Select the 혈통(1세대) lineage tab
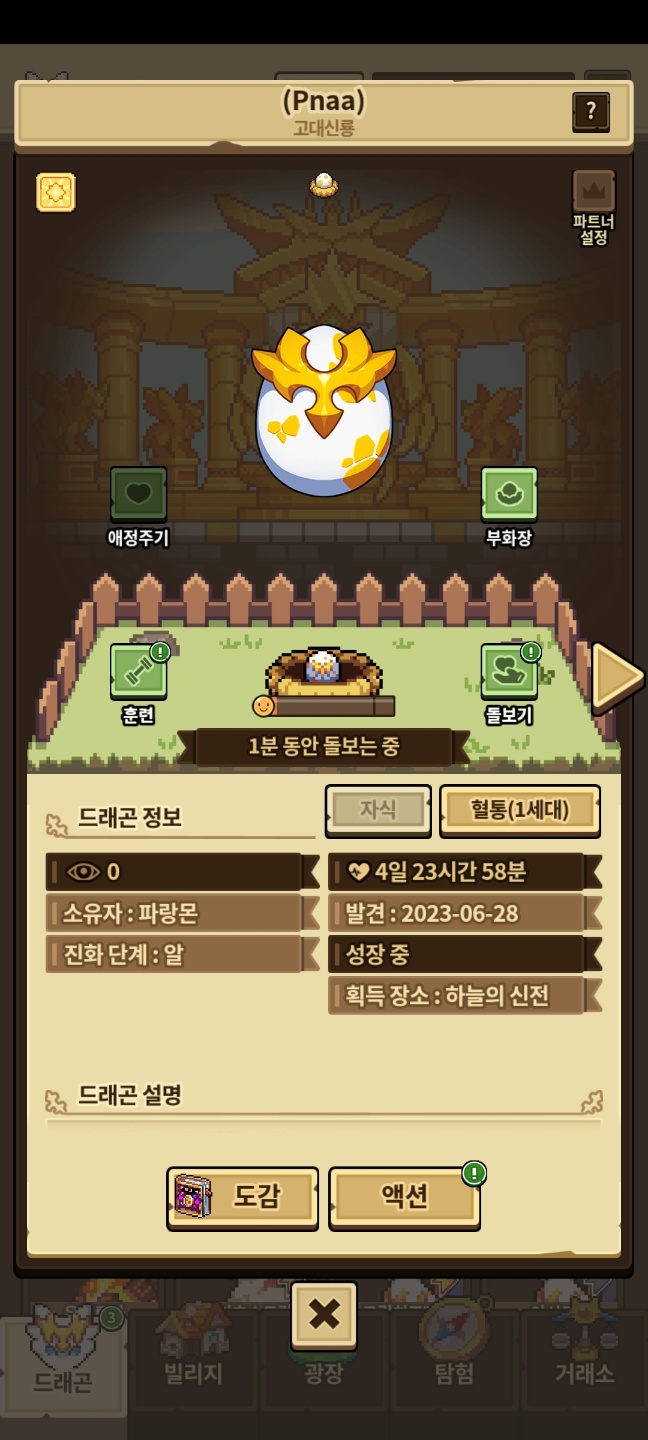Viewport: 648px width, 1440px height. pyautogui.click(x=520, y=810)
